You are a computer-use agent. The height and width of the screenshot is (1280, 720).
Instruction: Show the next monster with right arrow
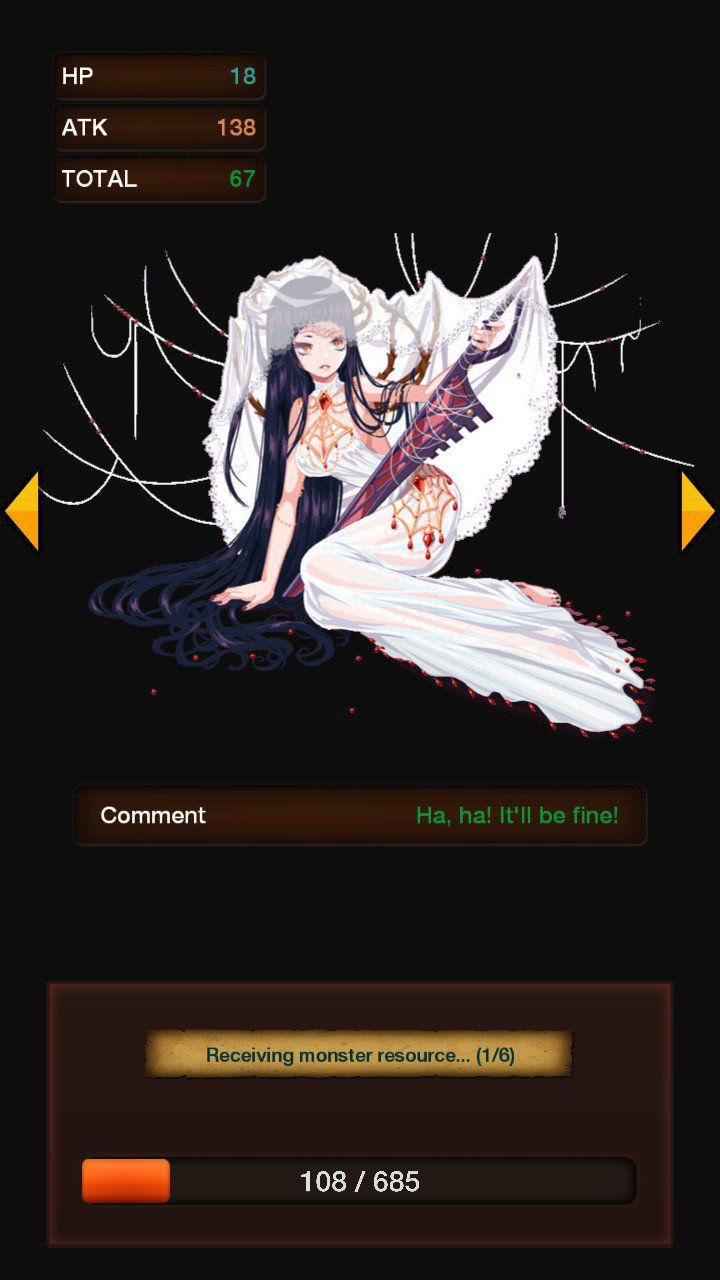698,511
